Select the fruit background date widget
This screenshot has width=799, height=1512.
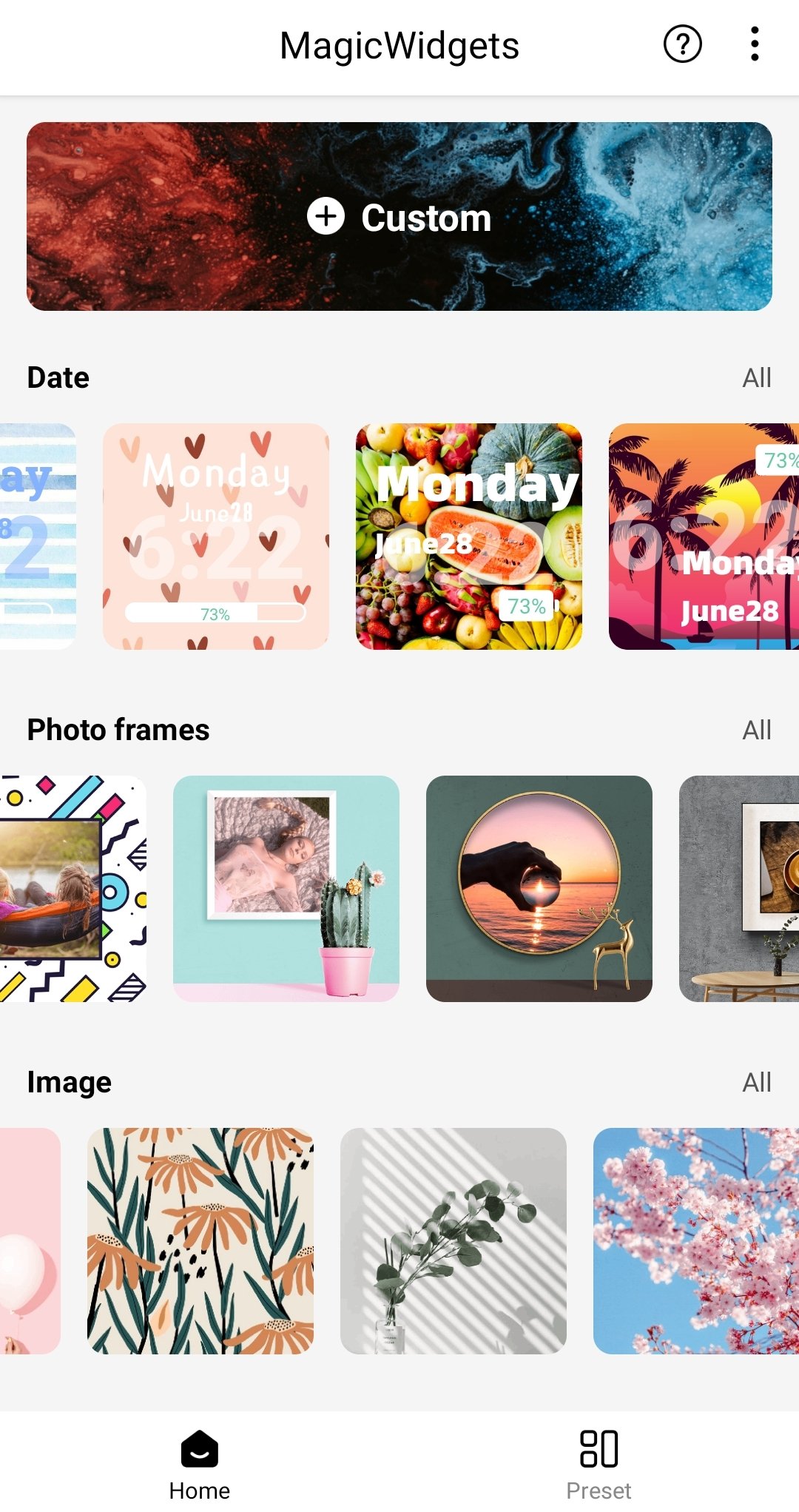(x=469, y=537)
